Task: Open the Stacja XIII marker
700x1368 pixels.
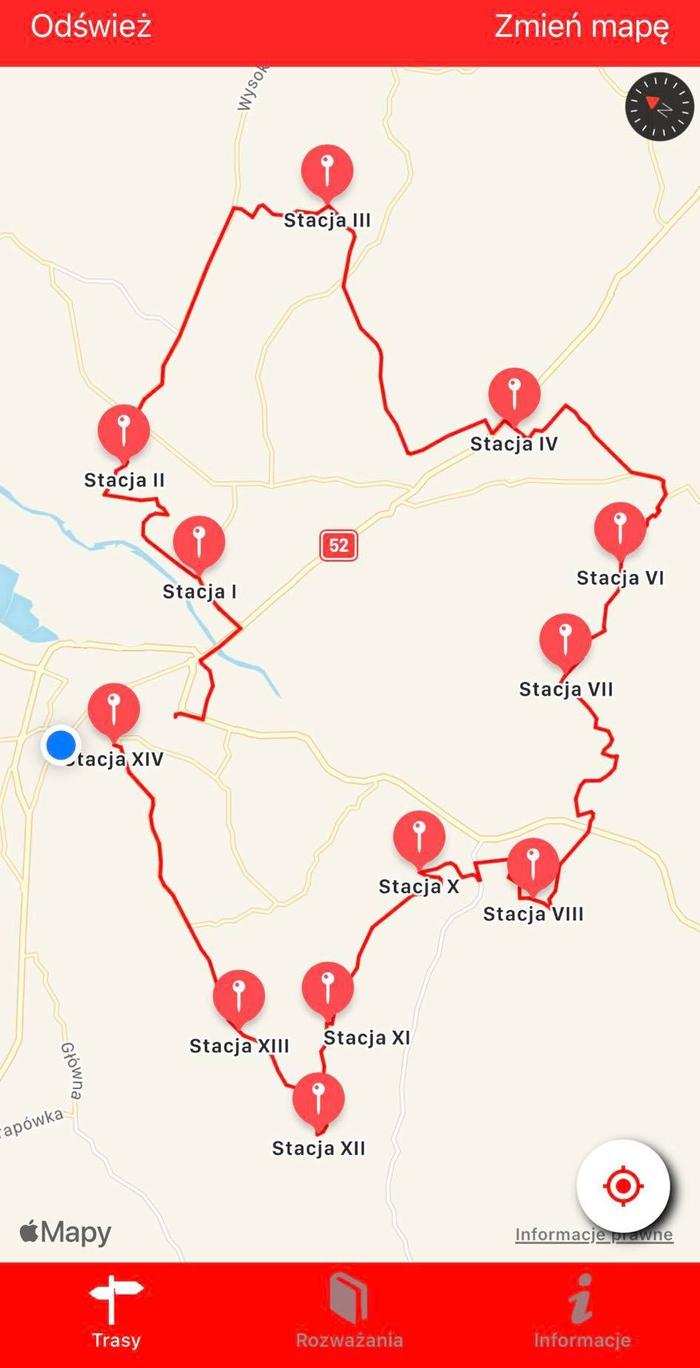Action: [238, 997]
